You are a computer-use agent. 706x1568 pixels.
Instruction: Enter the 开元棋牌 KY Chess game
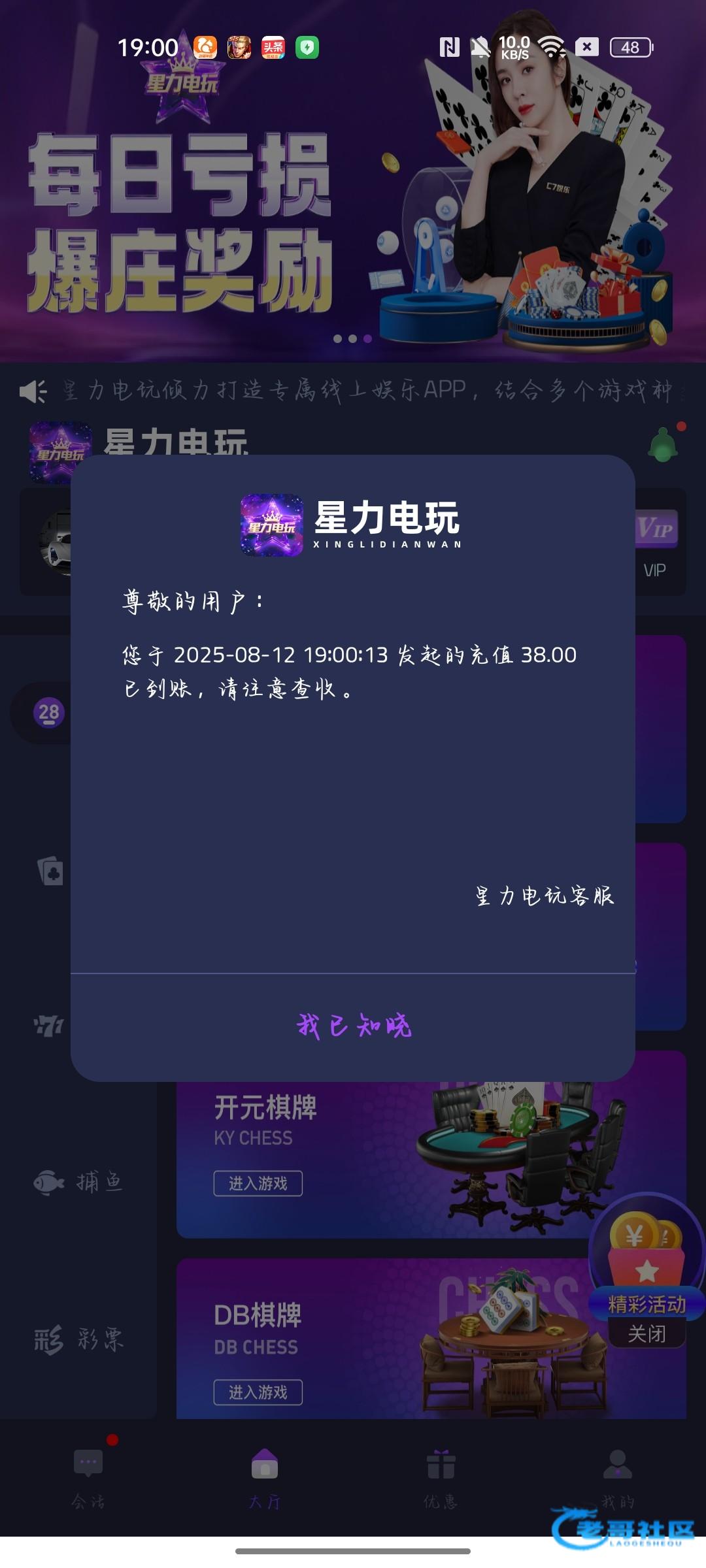click(x=258, y=1183)
